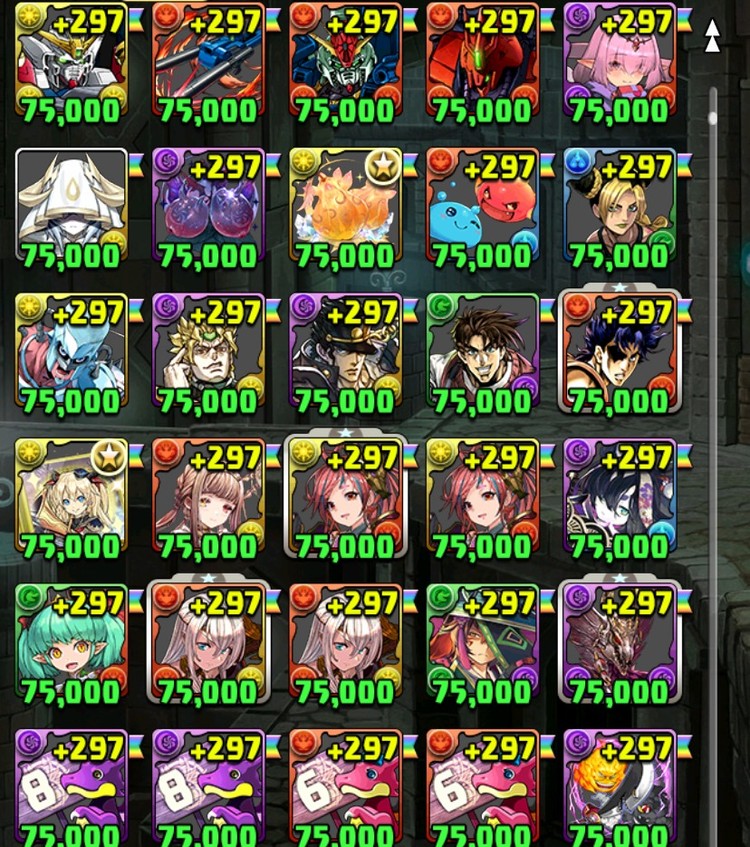Select the blonde horned woman card
The image size is (750, 847).
click(619, 208)
